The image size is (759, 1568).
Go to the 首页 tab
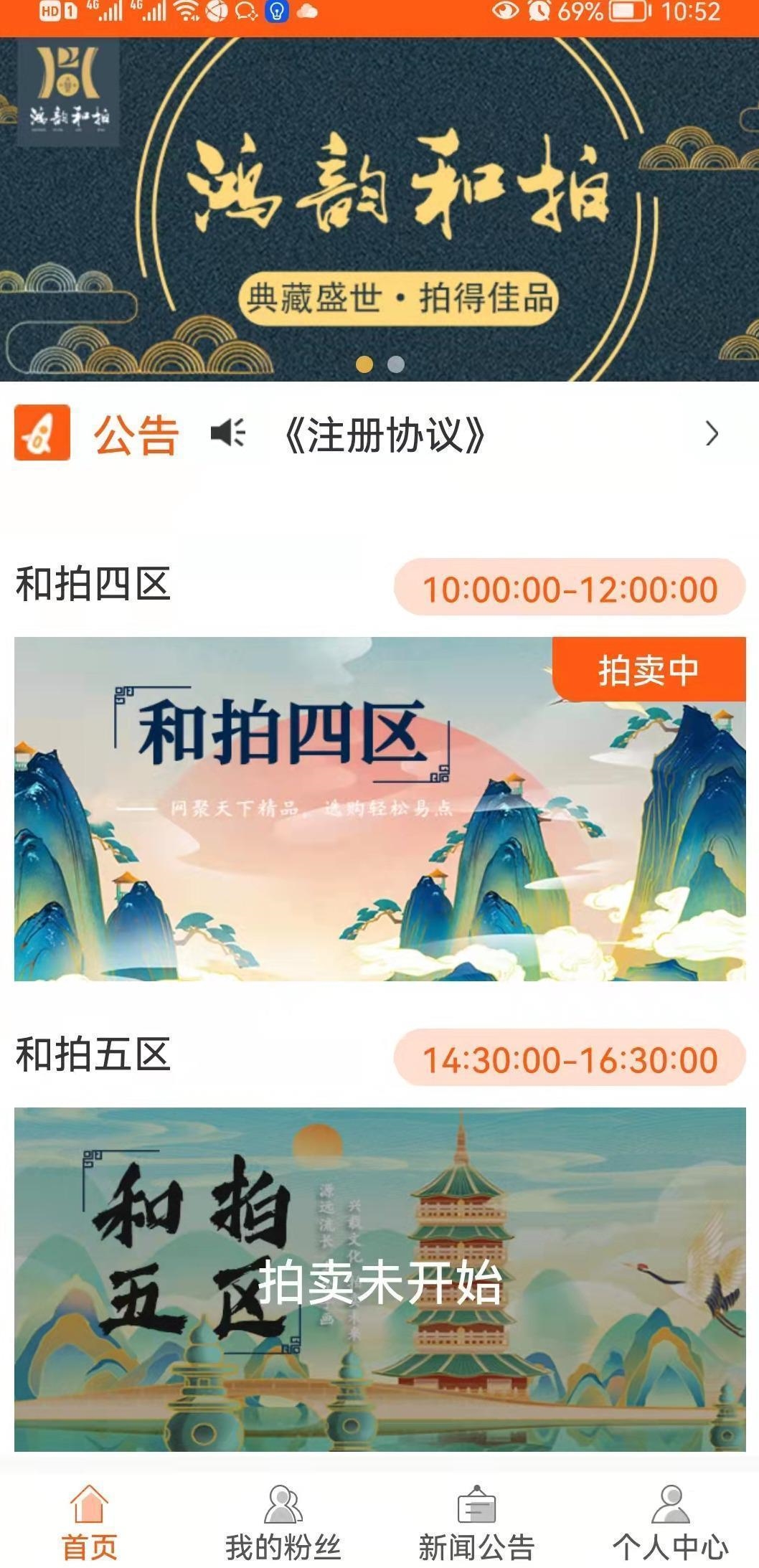(89, 1522)
